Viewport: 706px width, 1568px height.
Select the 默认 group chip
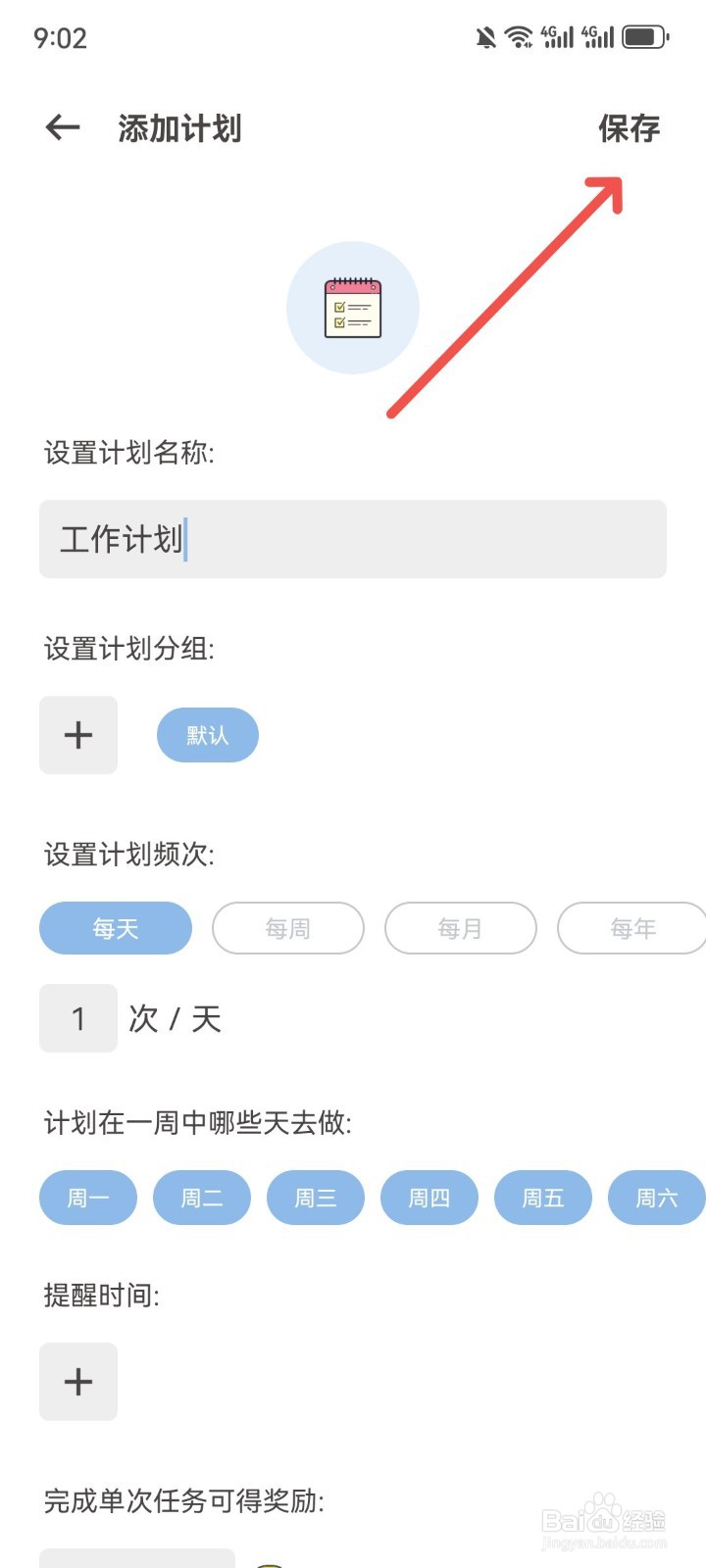tap(207, 735)
